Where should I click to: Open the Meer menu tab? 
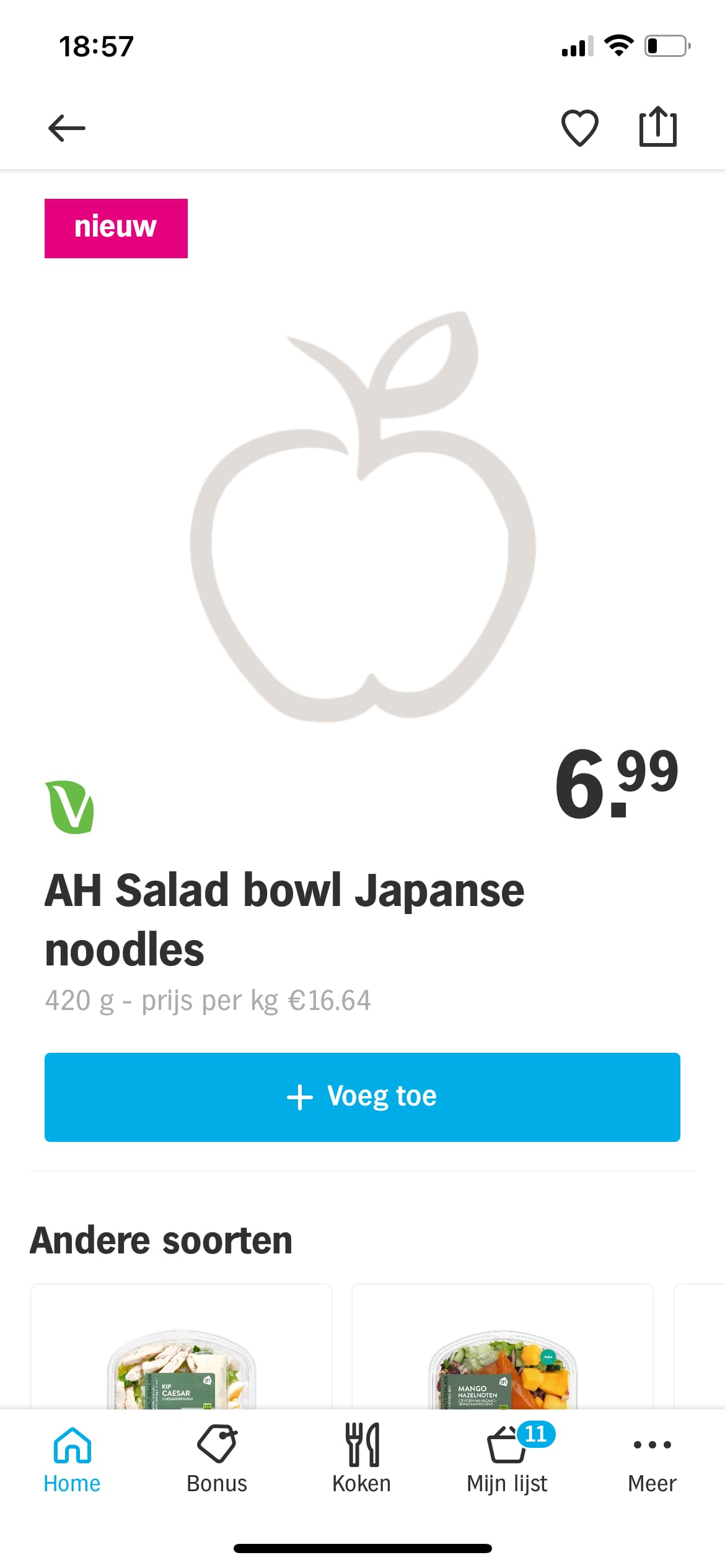(652, 1460)
